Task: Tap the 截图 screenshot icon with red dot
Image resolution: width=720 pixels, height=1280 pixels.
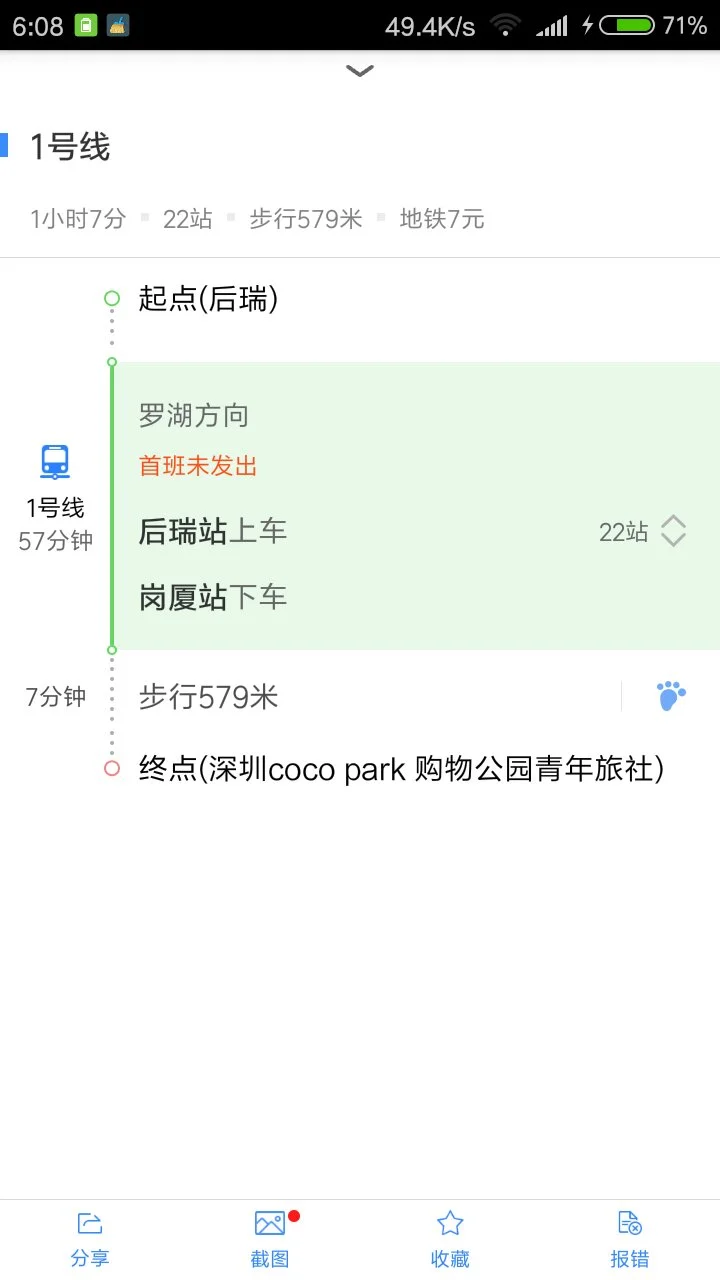Action: [x=269, y=1222]
